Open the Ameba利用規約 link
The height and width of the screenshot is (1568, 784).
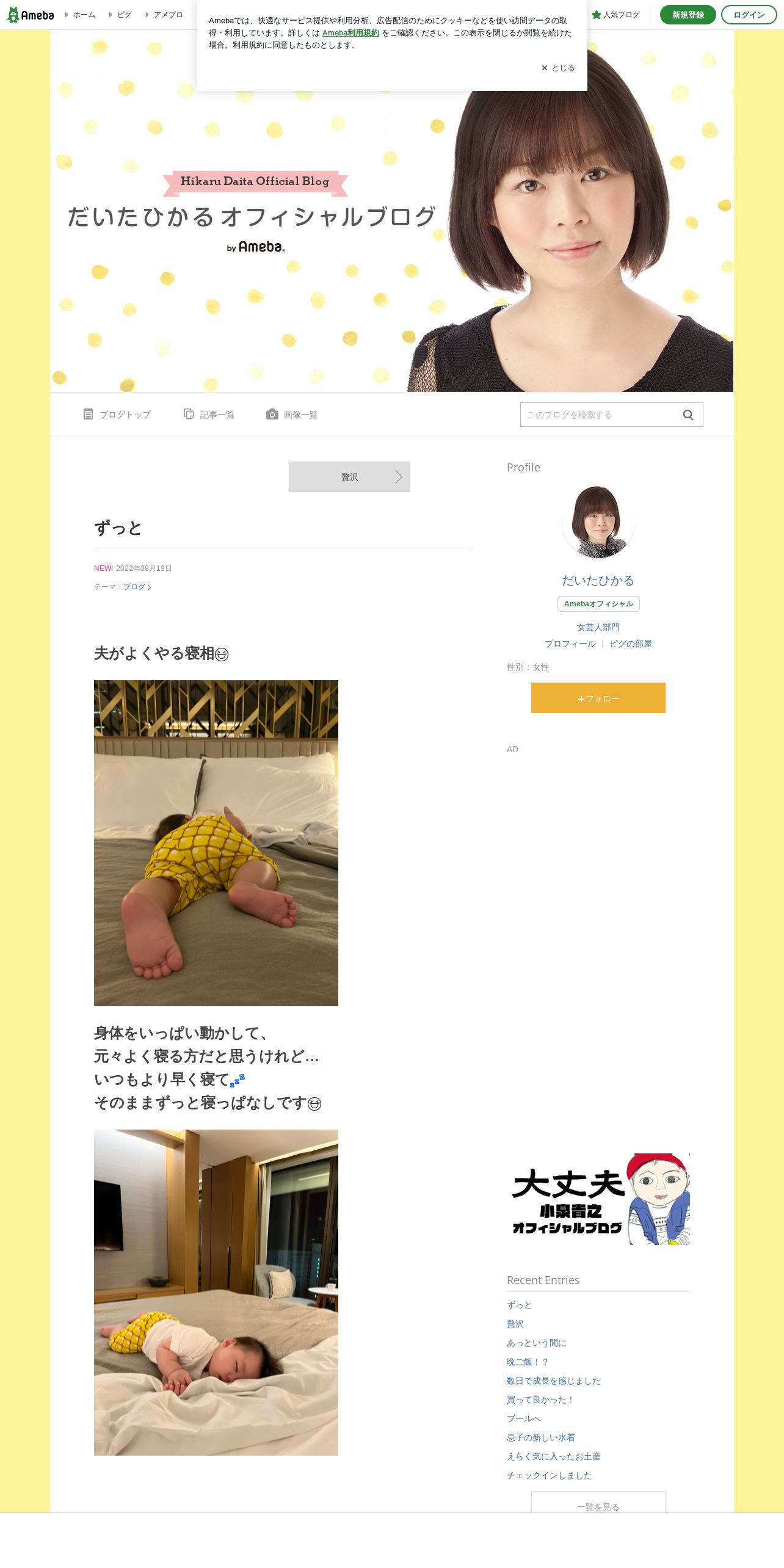point(350,33)
